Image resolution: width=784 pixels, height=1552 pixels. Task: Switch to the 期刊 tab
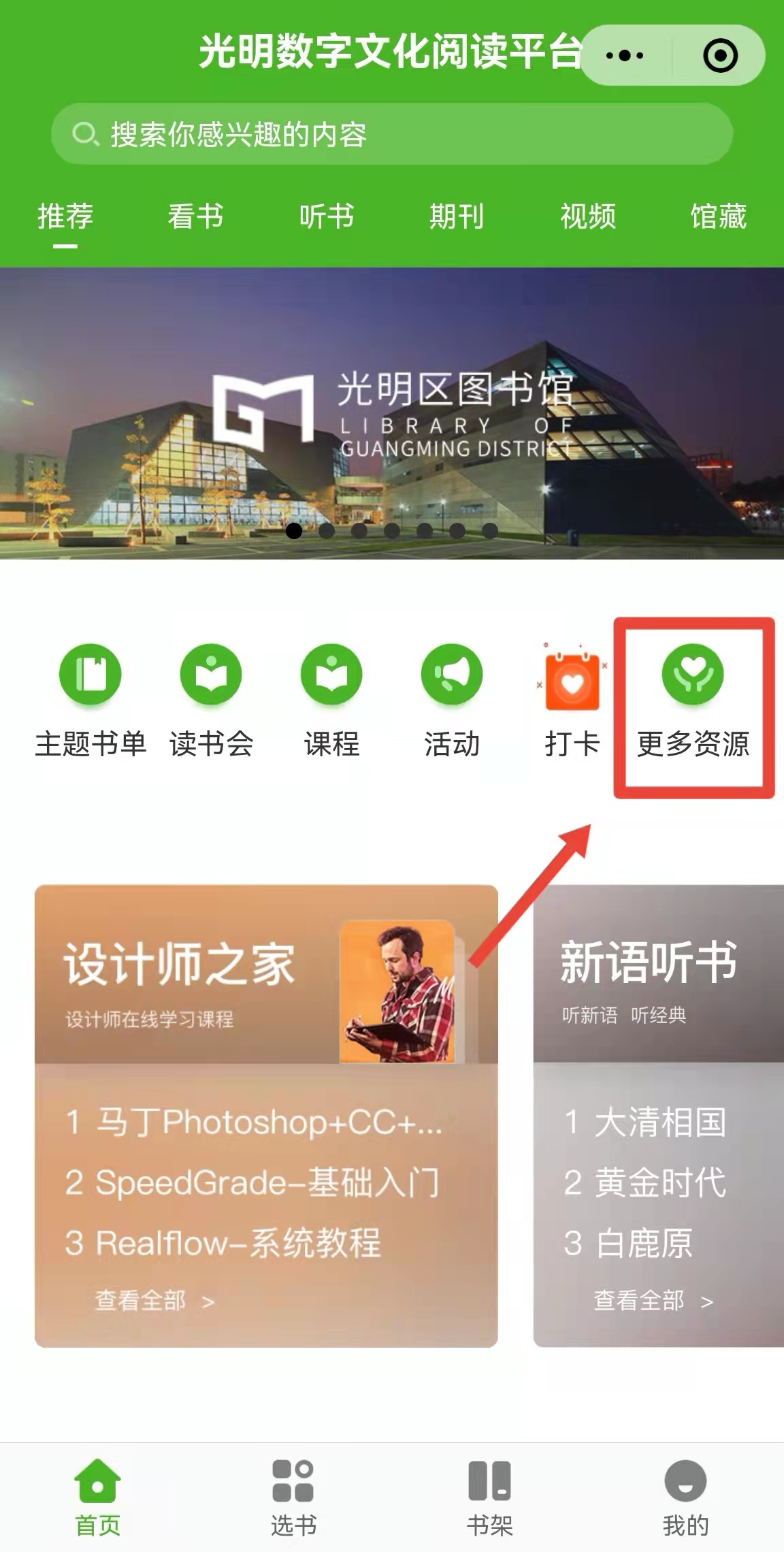(457, 217)
